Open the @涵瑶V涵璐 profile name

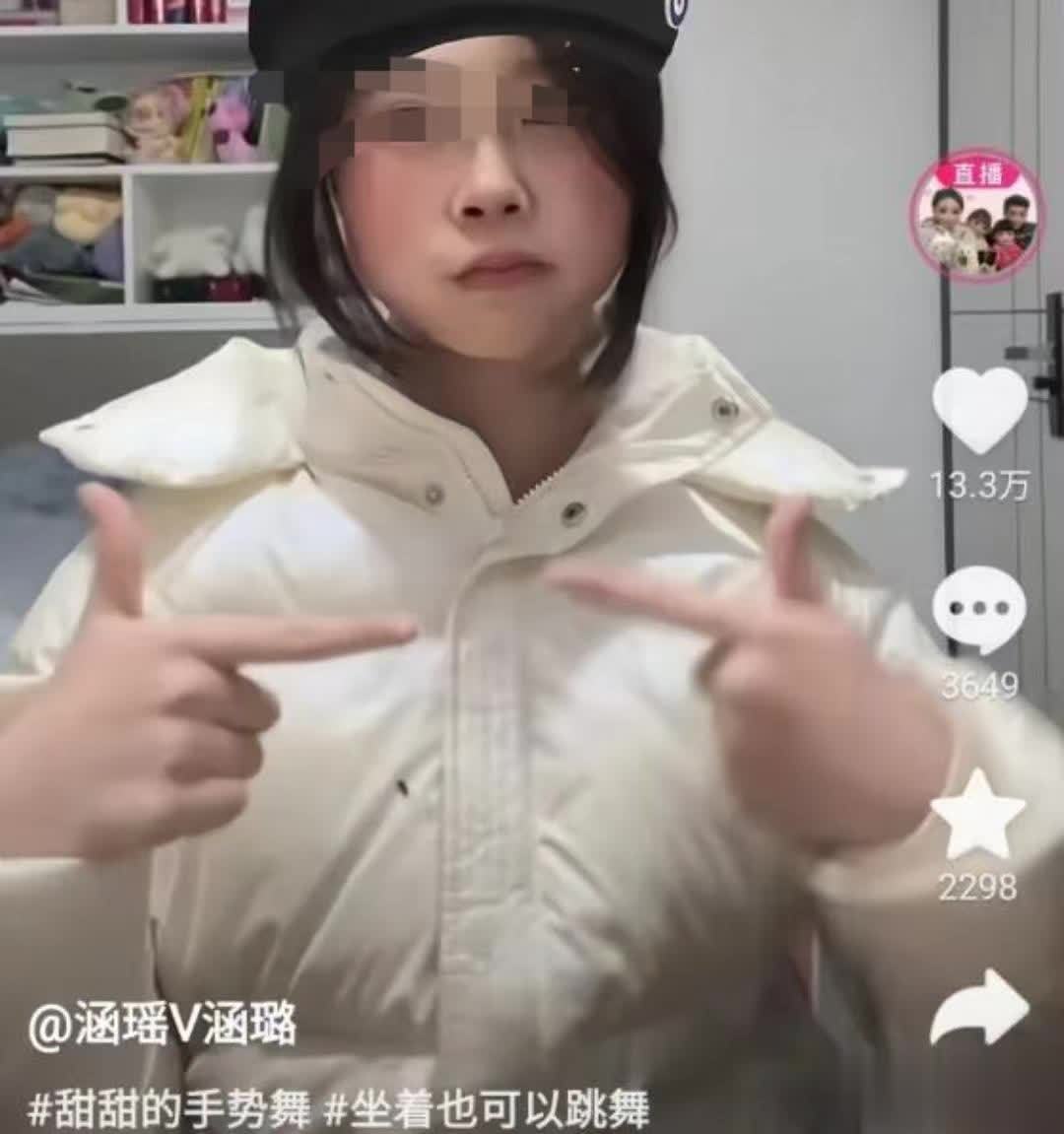pyautogui.click(x=164, y=1029)
